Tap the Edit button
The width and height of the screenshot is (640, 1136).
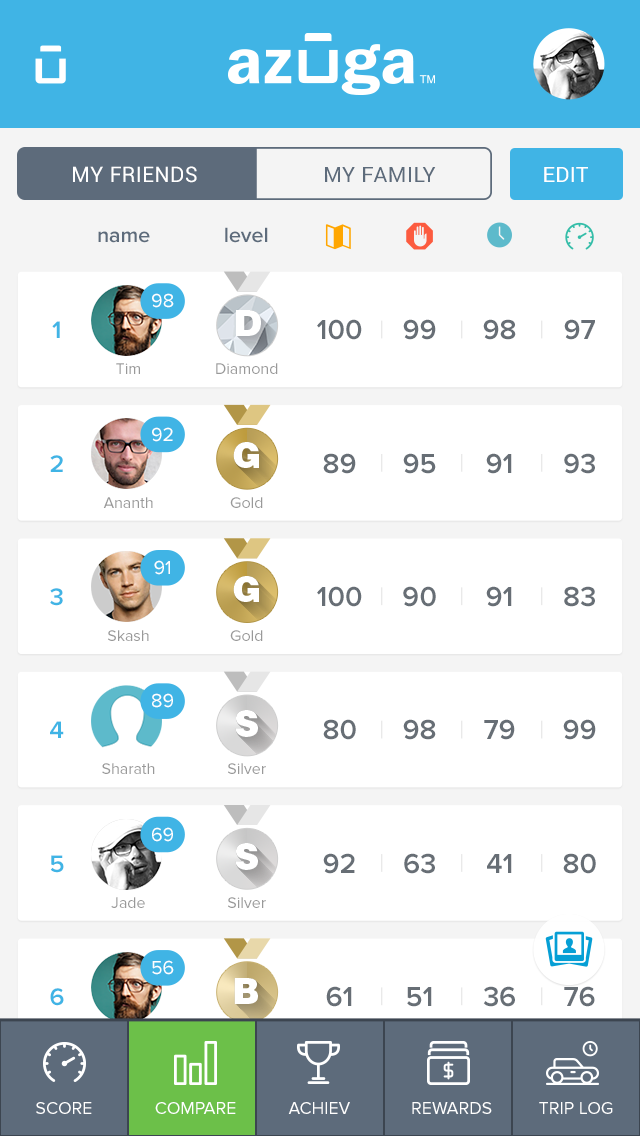click(x=565, y=175)
